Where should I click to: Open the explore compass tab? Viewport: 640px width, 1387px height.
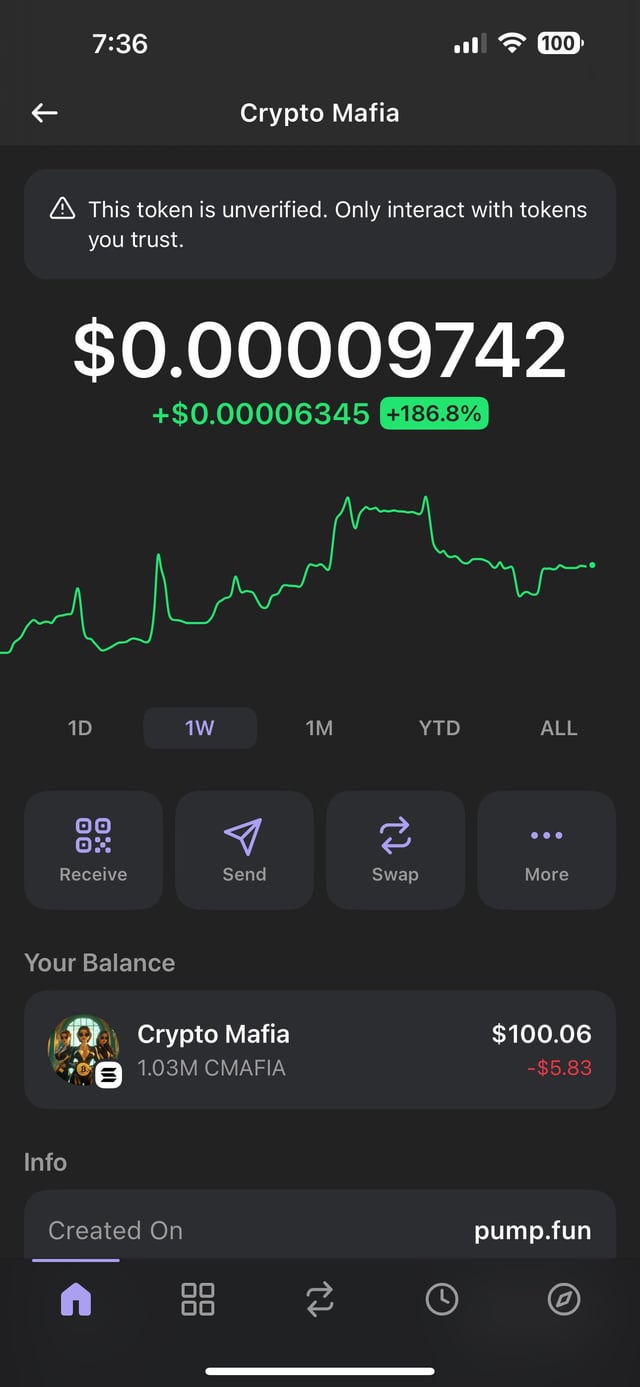(564, 1299)
